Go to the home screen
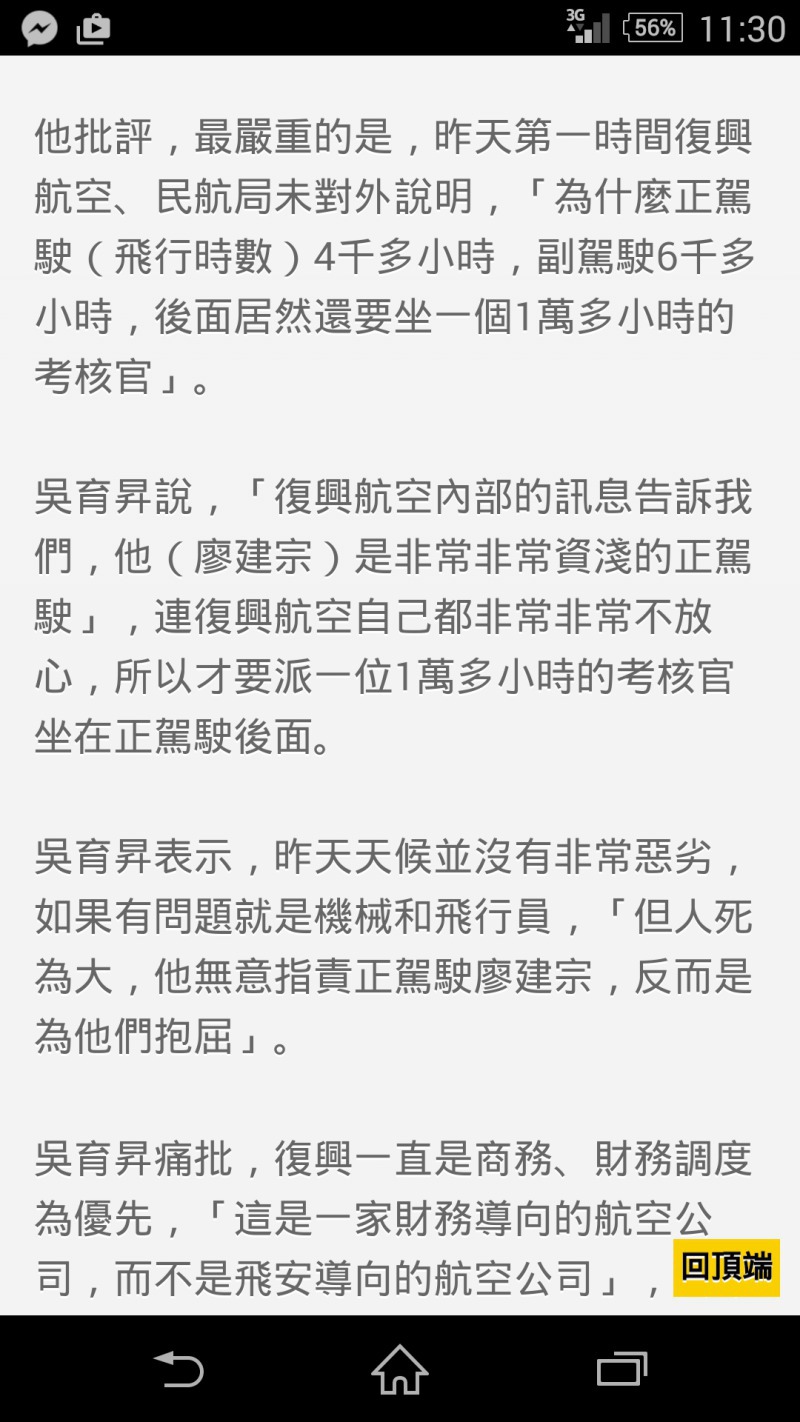Viewport: 800px width, 1422px height. pos(400,1368)
